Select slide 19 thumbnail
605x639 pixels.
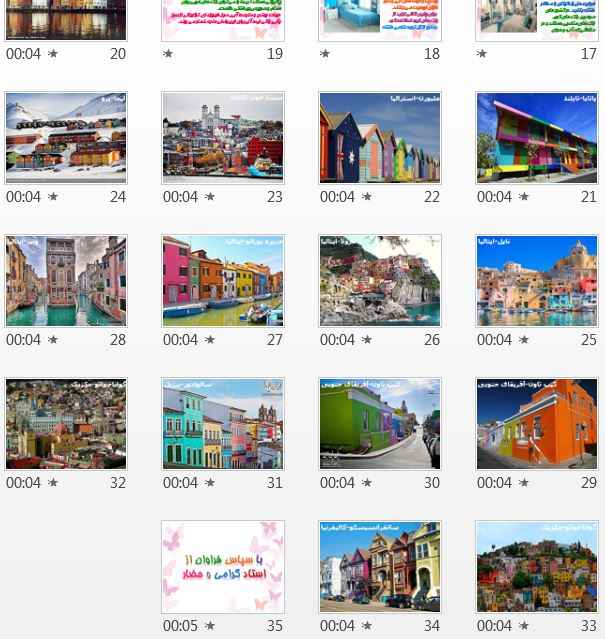pos(223,19)
